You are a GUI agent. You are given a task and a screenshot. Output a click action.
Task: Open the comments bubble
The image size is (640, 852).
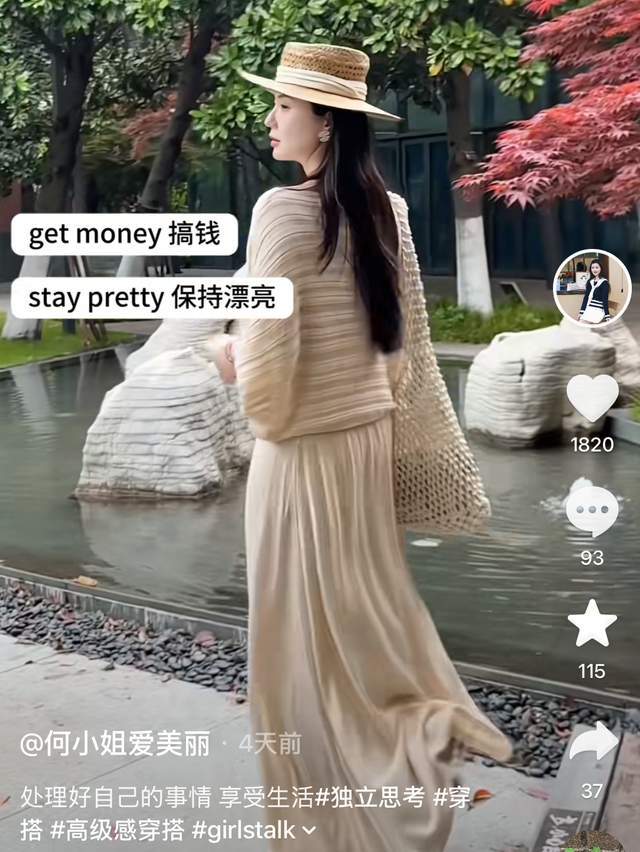[592, 511]
